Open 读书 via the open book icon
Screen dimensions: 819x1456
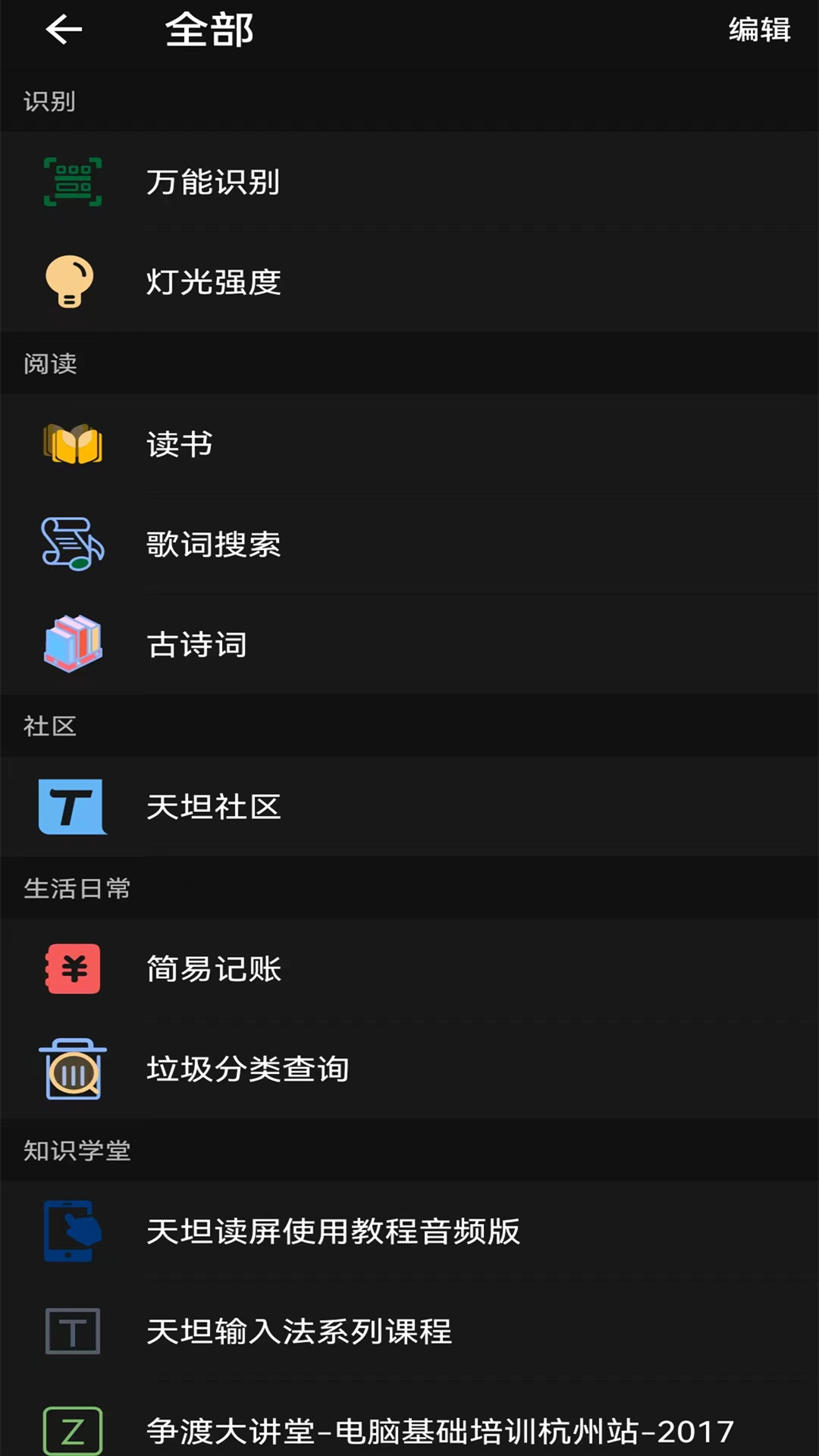pyautogui.click(x=71, y=445)
